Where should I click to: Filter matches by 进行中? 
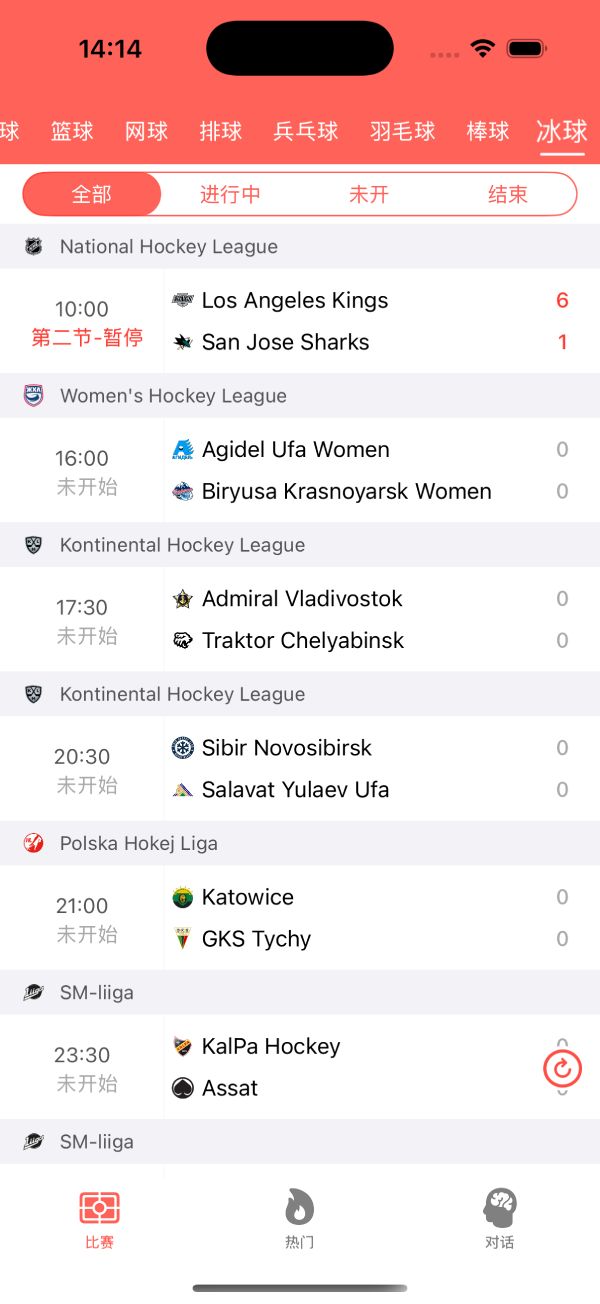click(x=230, y=194)
